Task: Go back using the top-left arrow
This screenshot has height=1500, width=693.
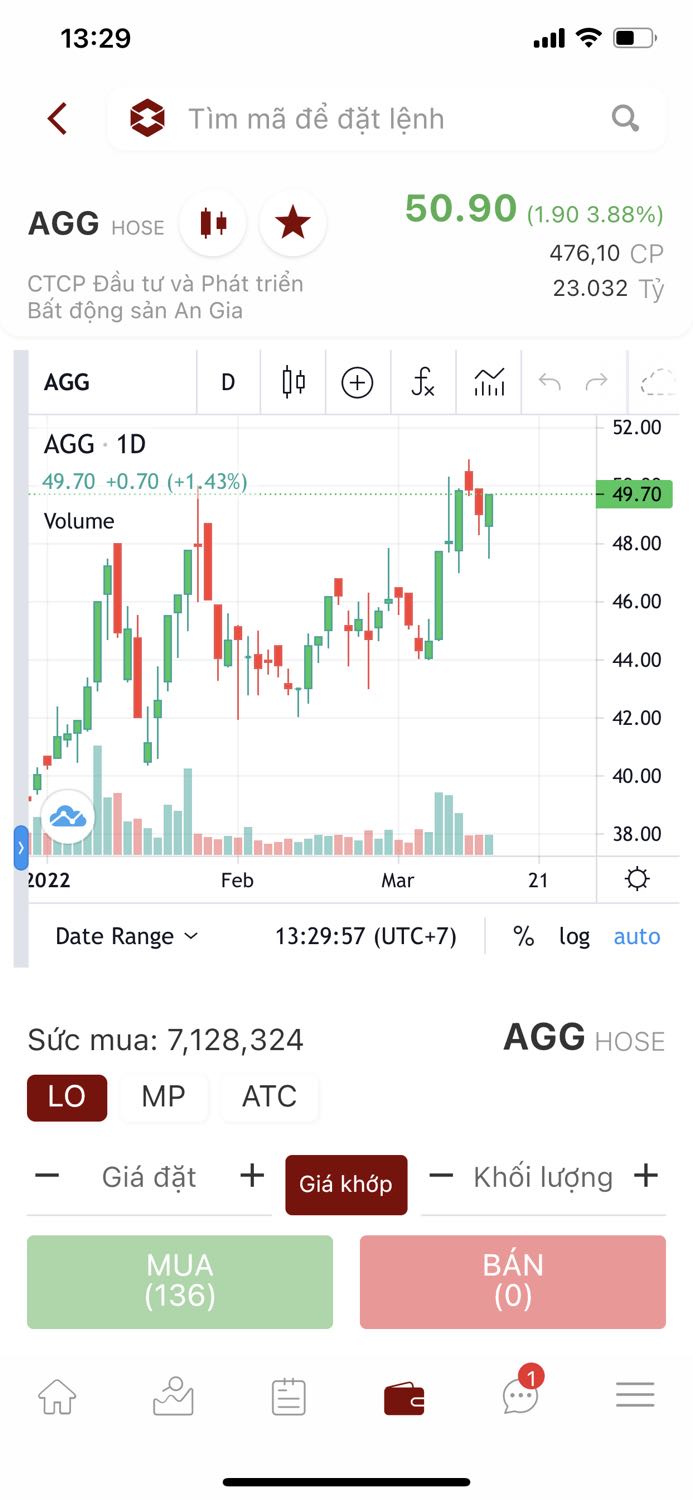Action: [57, 119]
